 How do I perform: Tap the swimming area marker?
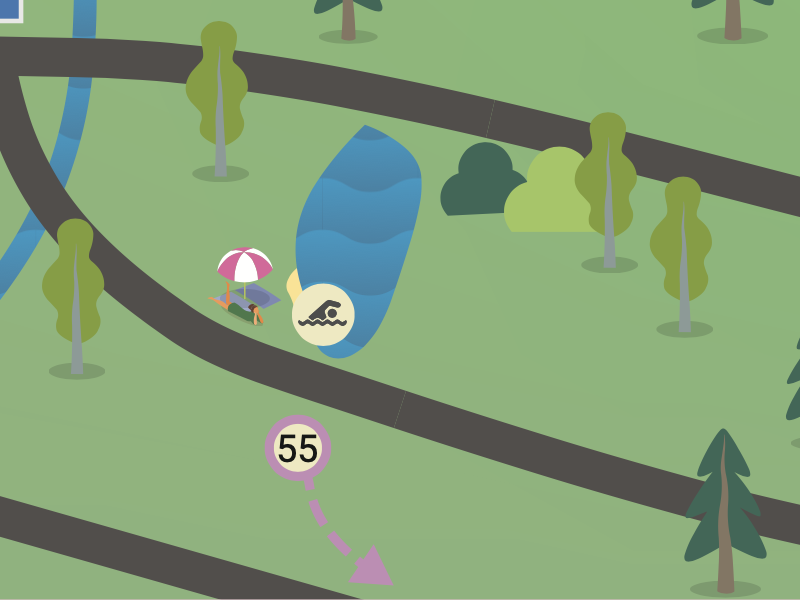pyautogui.click(x=323, y=315)
